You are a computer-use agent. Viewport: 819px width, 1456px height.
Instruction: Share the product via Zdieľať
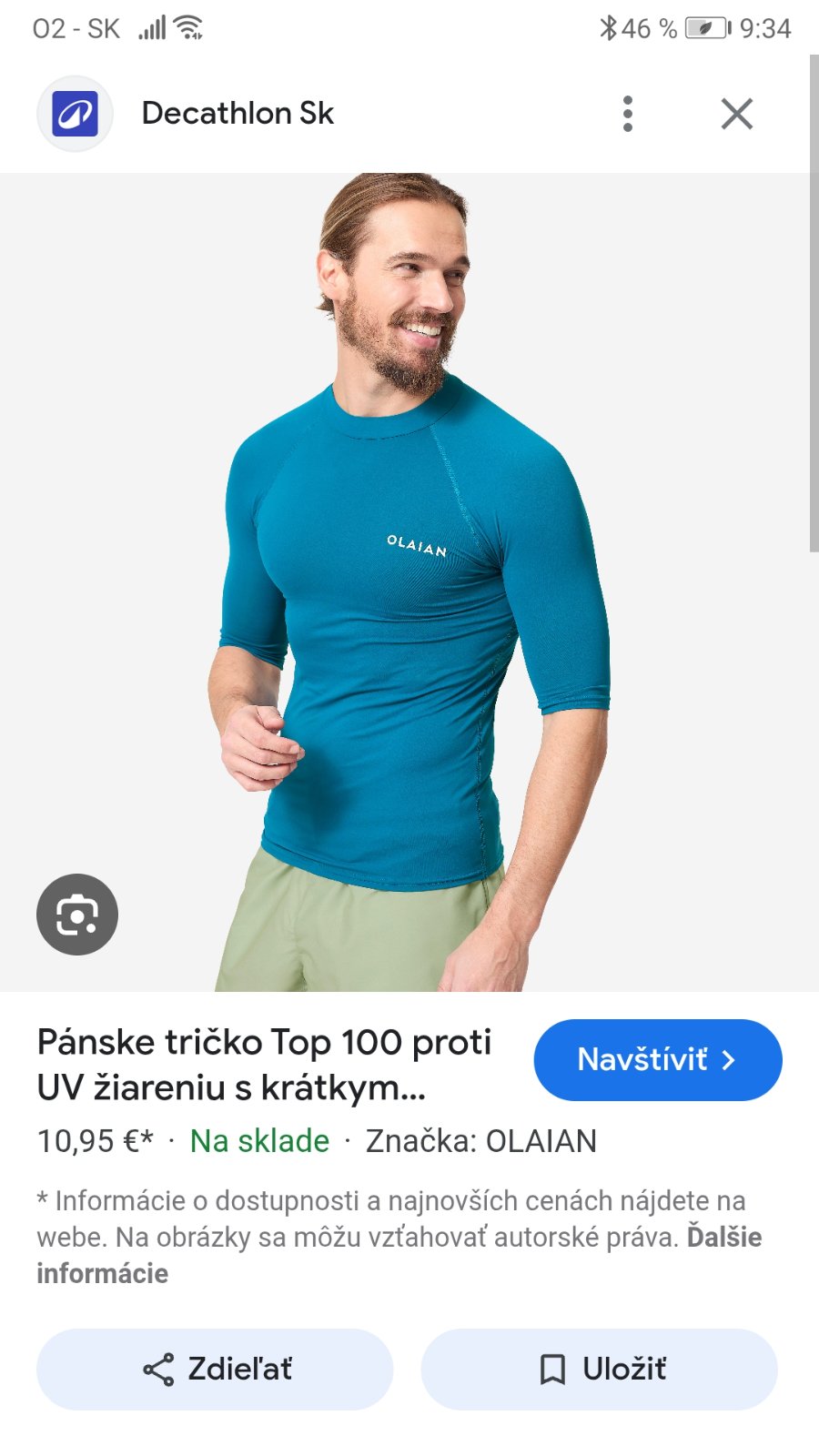215,1369
